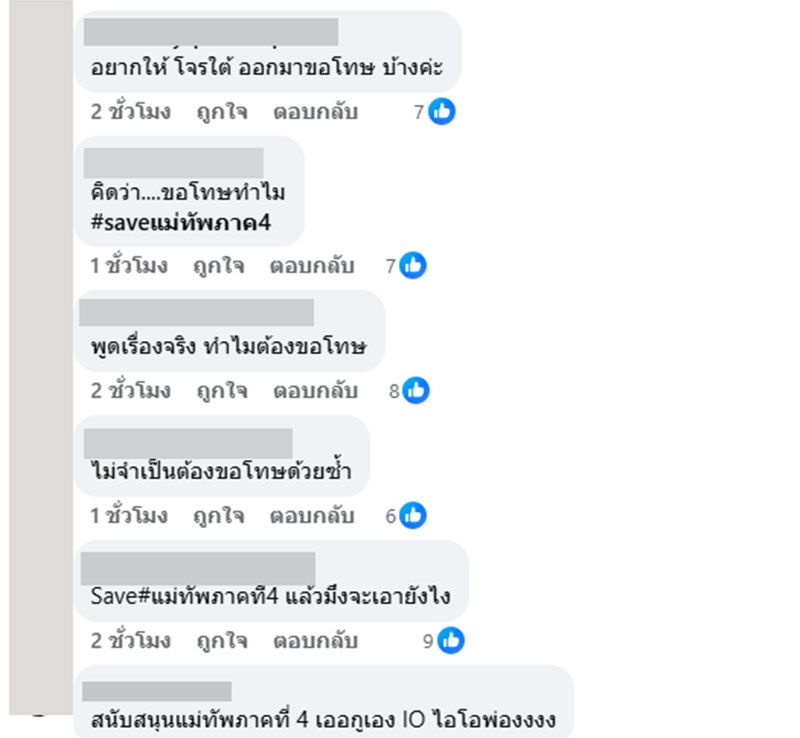The height and width of the screenshot is (738, 800).
Task: Like the comment "อยากให้ โจรใต้ ออกมาขอโทษ บ้างค่ะ"
Action: (x=221, y=112)
